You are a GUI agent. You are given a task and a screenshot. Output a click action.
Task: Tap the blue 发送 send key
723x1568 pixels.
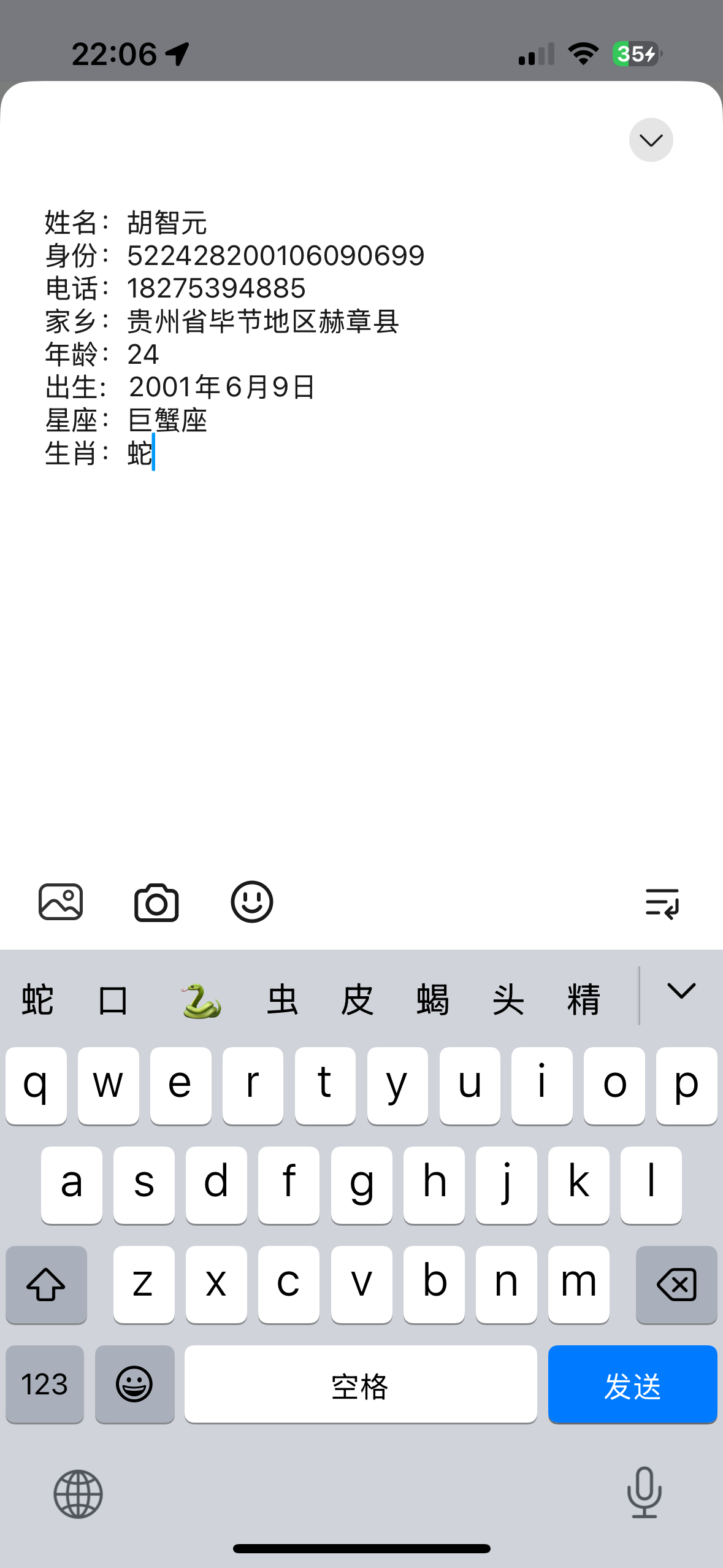(632, 1384)
